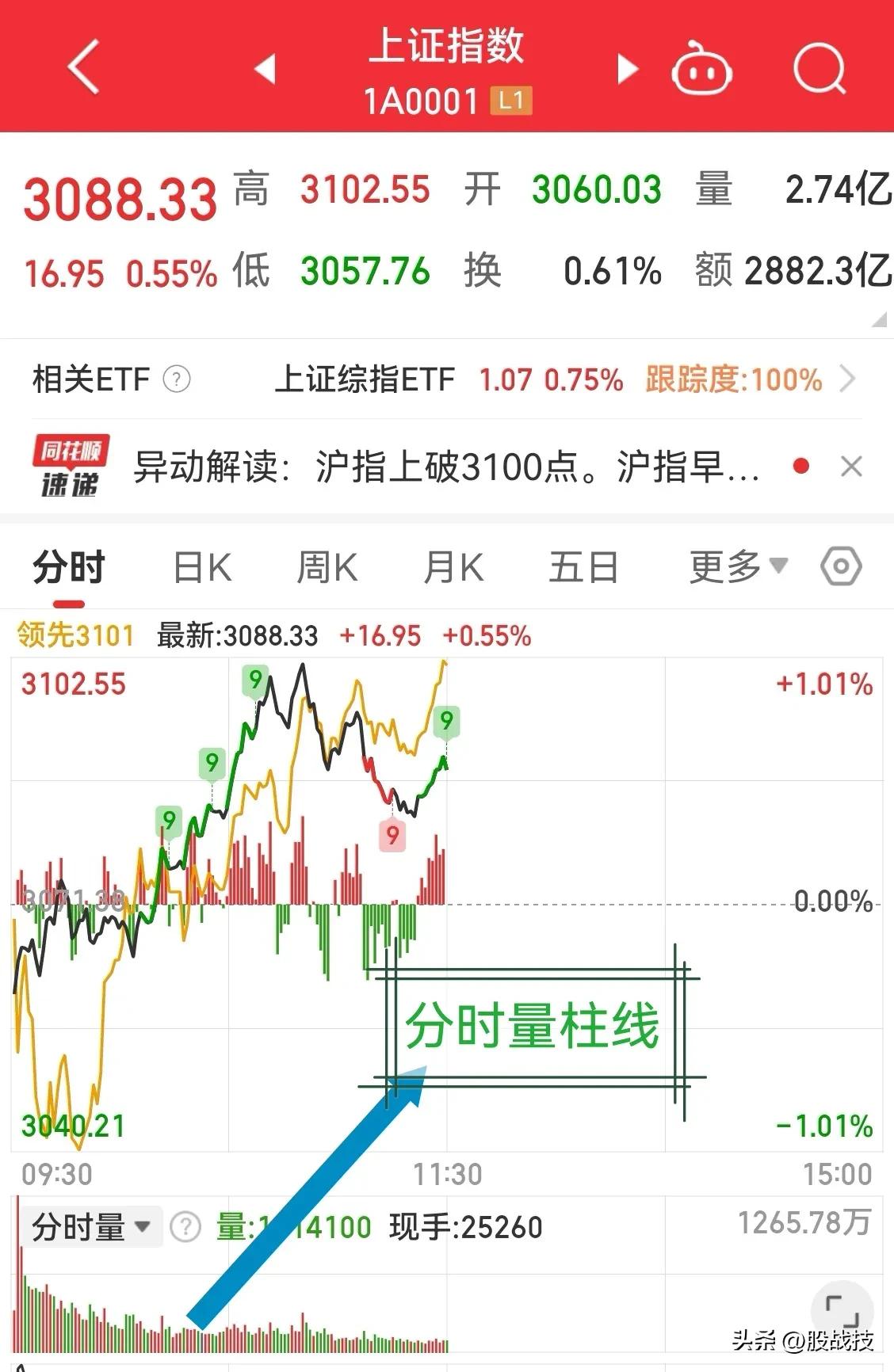Open chart settings via the hexagon icon
The width and height of the screenshot is (894, 1372).
click(841, 566)
